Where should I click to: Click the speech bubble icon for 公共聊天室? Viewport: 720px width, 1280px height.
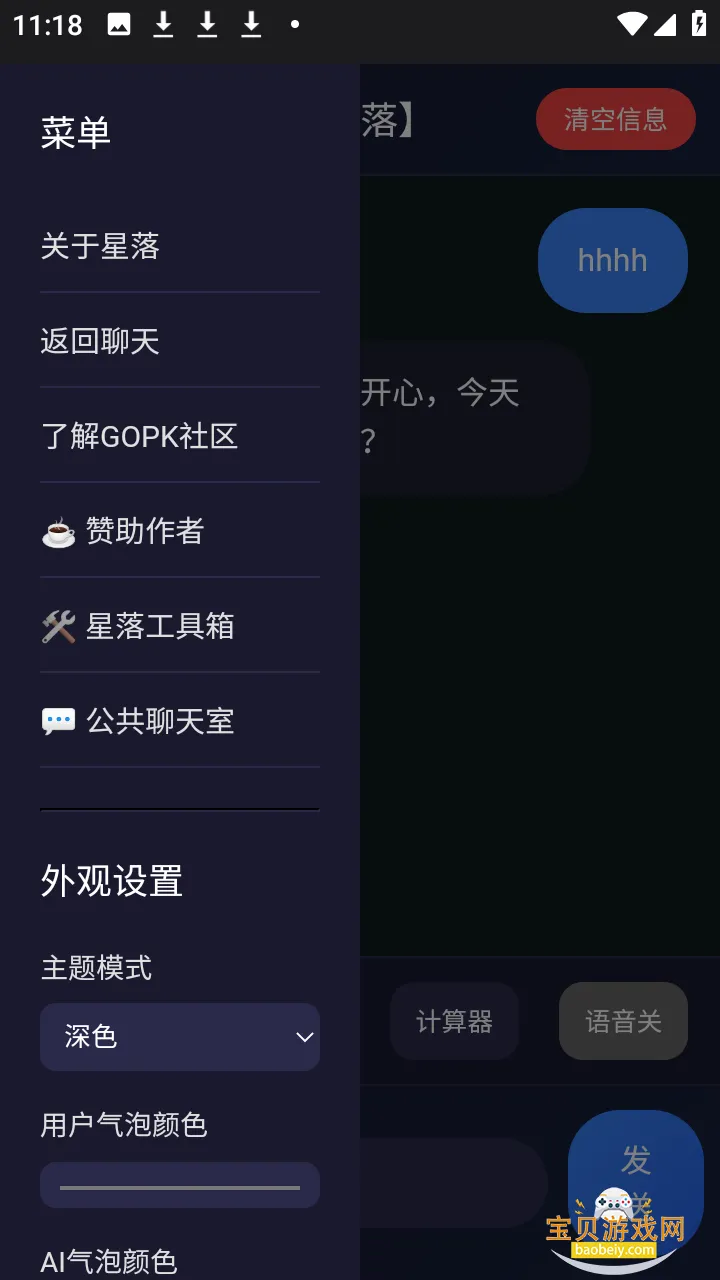coord(58,721)
